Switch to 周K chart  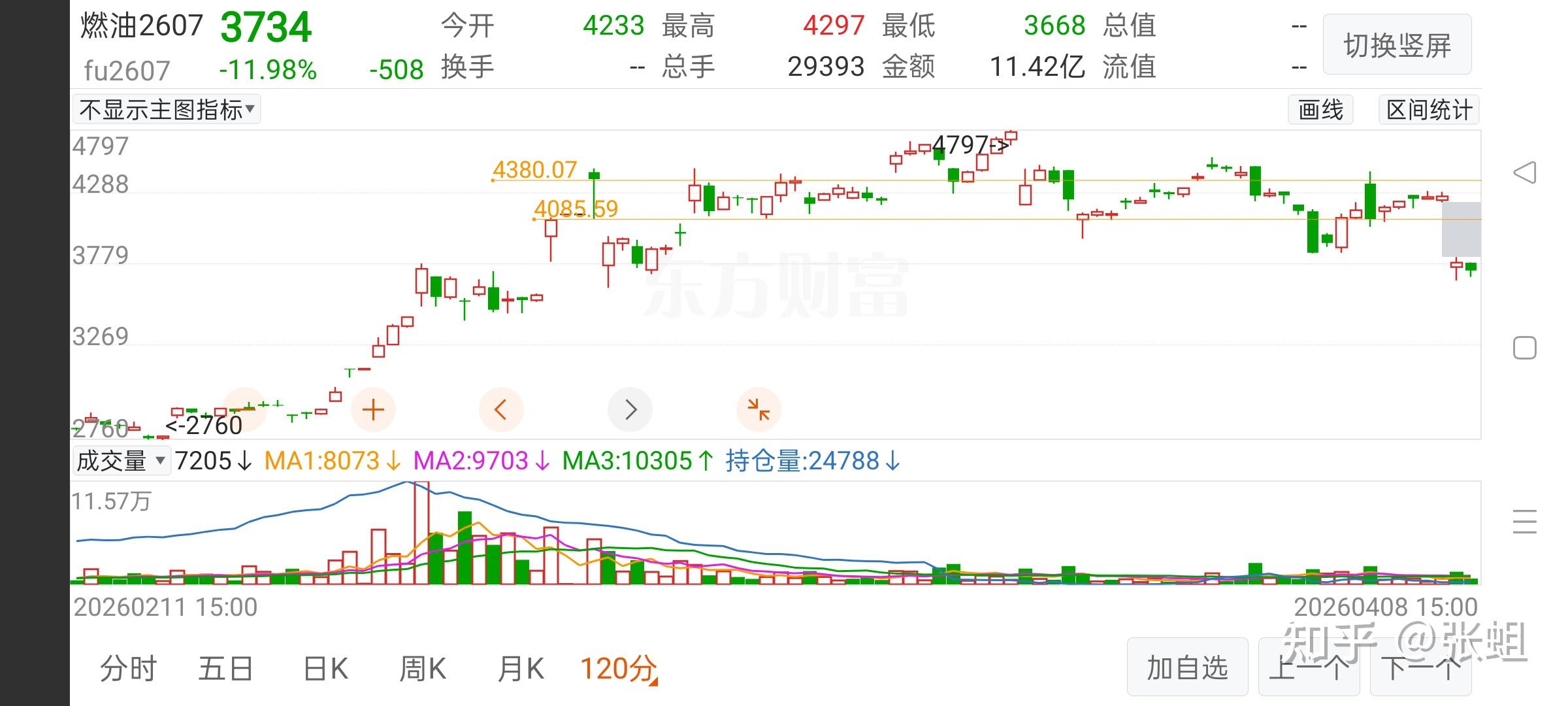point(422,668)
